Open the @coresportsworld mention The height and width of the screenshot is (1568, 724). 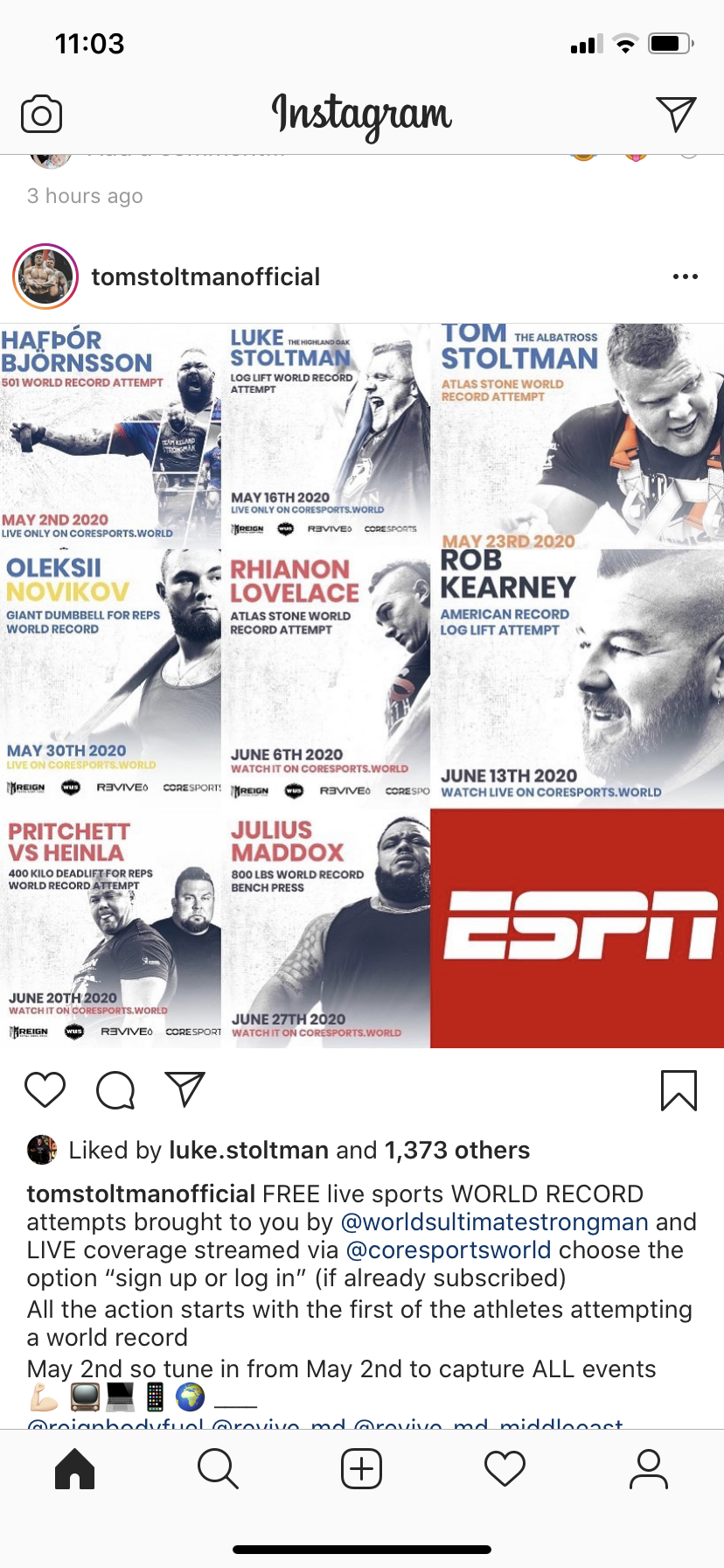click(x=449, y=1249)
